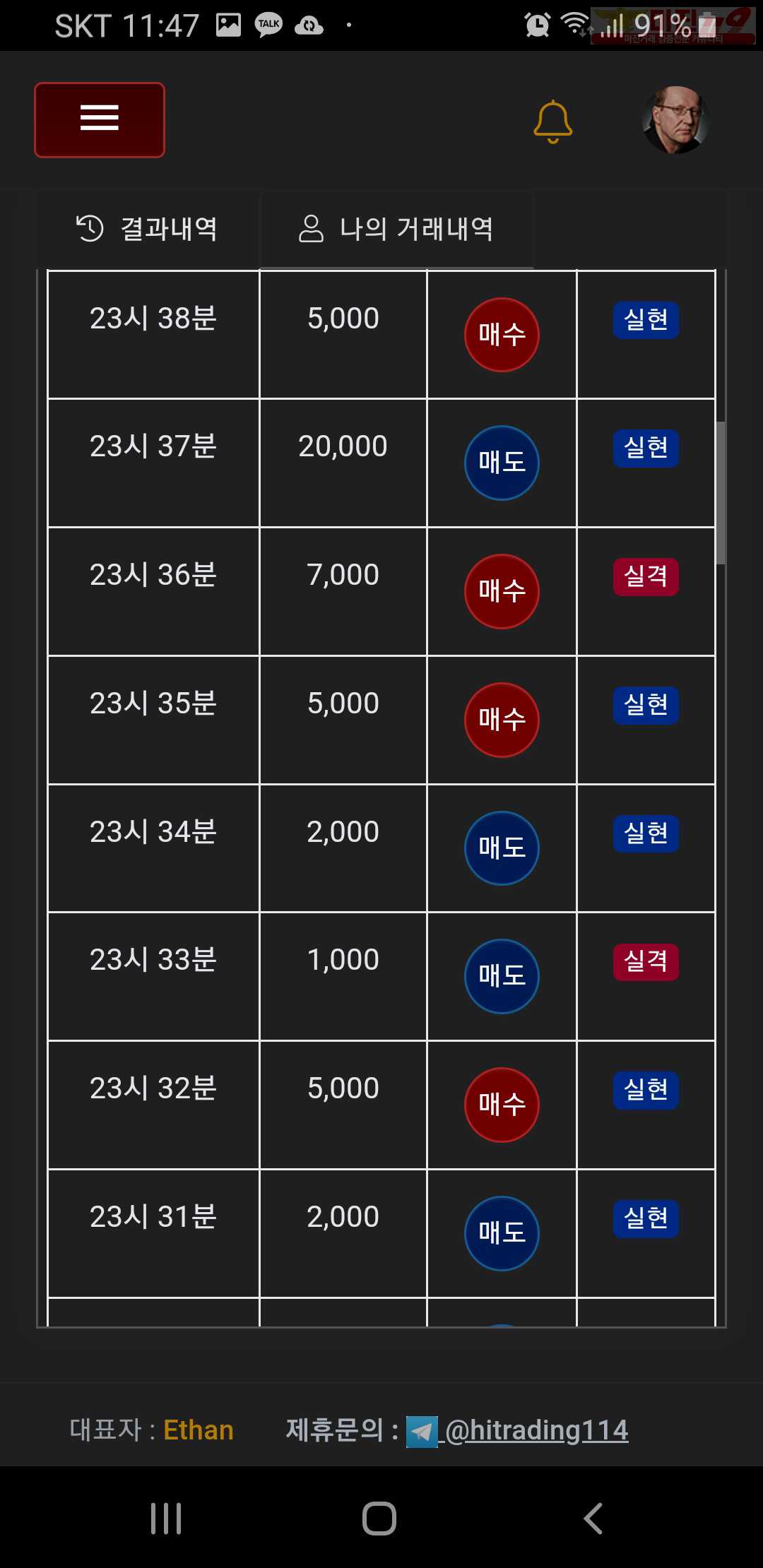
Task: Switch to the 결과내역 tab
Action: [x=148, y=229]
